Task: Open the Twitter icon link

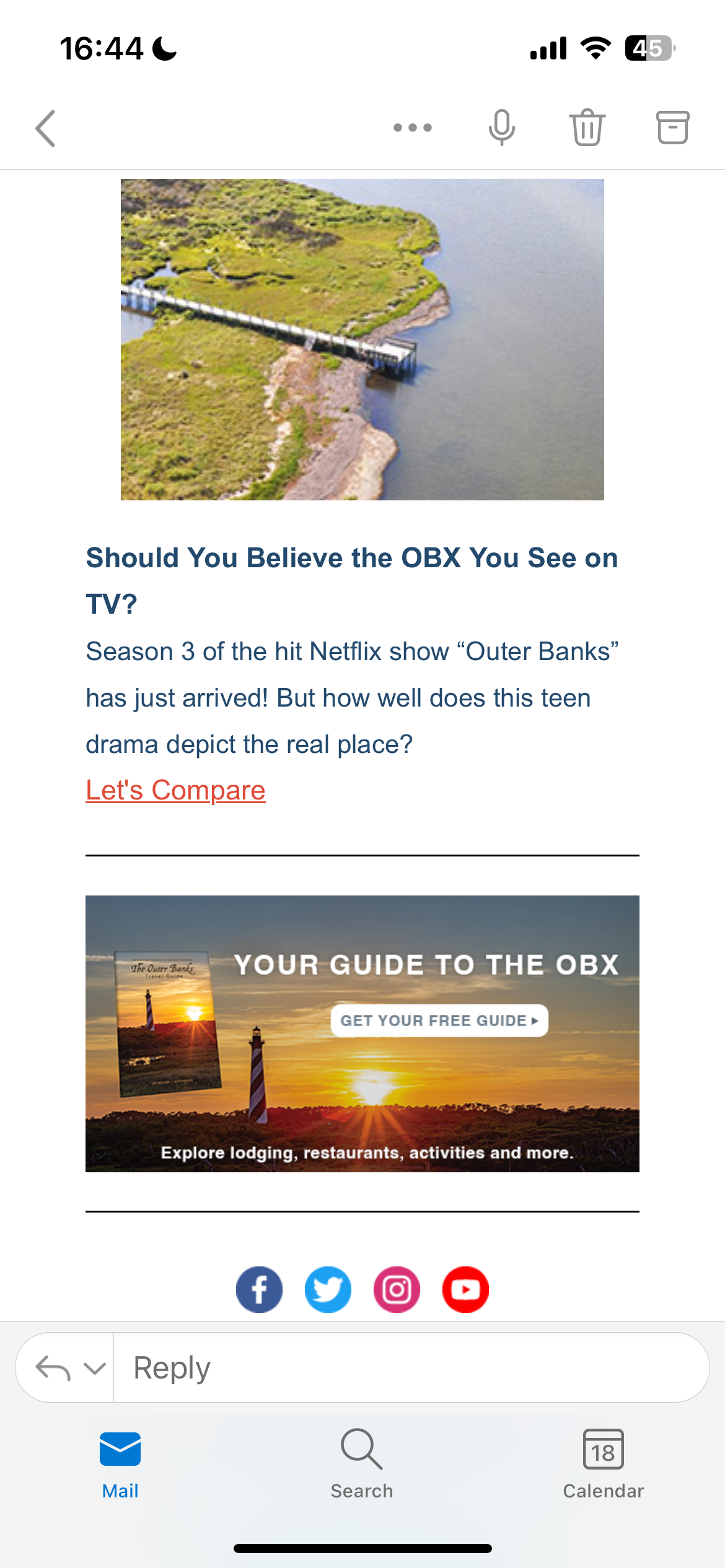Action: (x=328, y=1290)
